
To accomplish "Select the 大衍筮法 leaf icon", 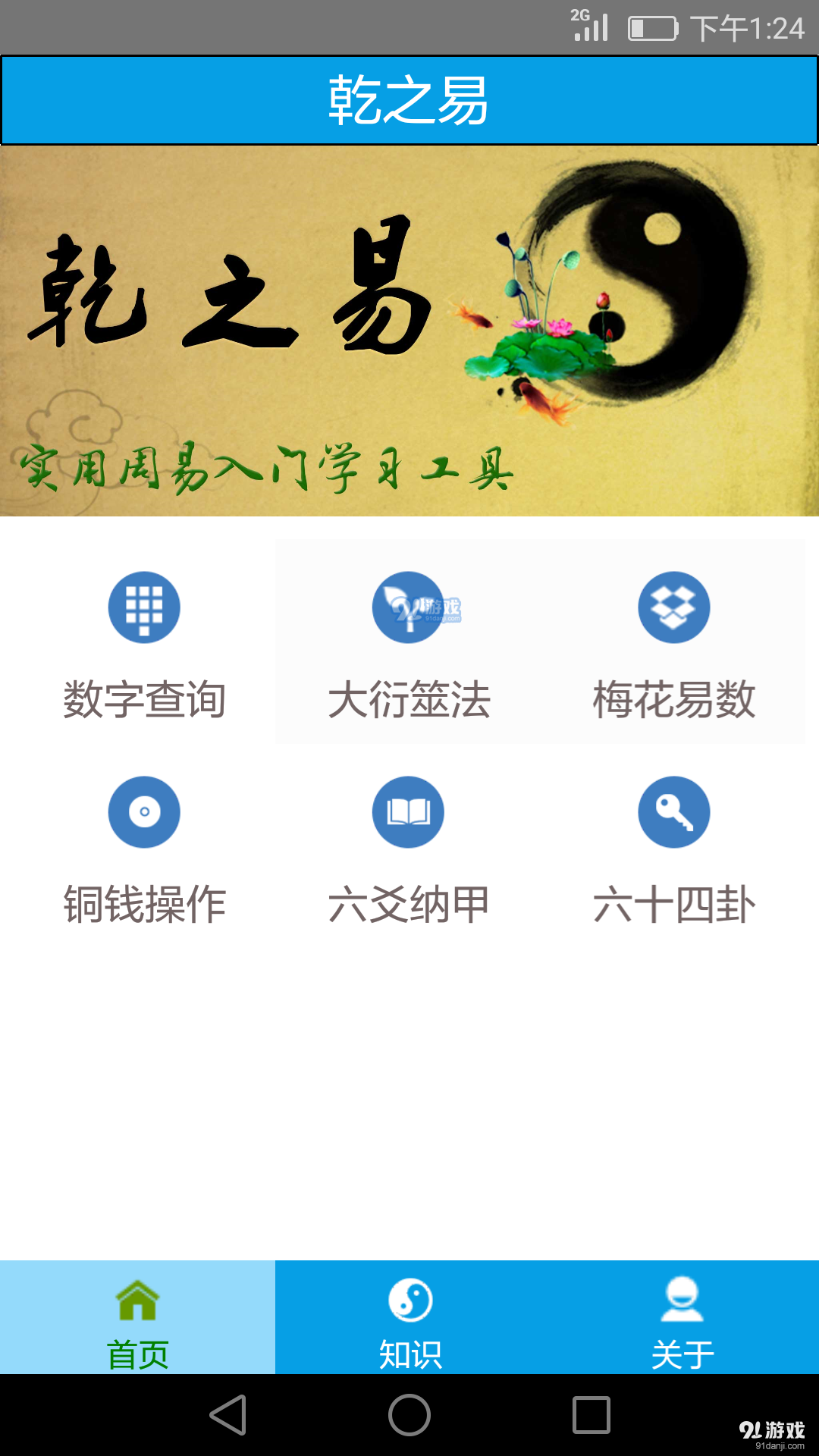I will coord(408,607).
